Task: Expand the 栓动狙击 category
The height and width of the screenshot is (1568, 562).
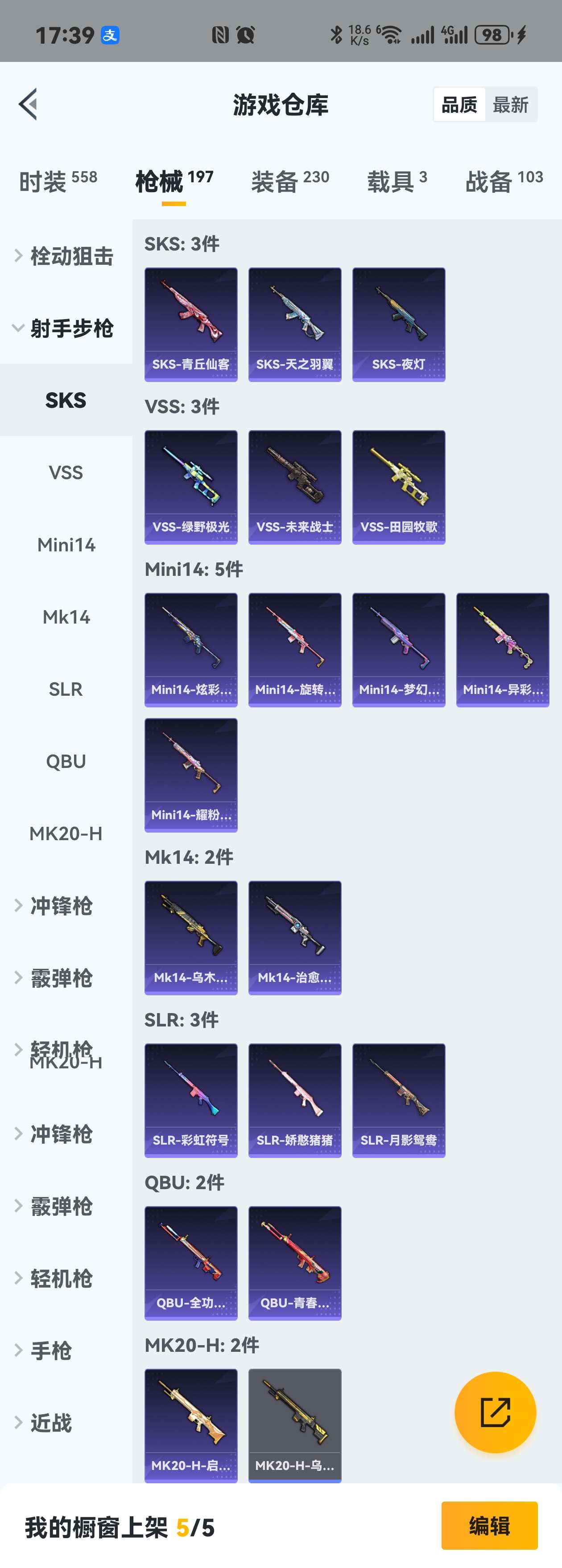Action: (x=66, y=256)
